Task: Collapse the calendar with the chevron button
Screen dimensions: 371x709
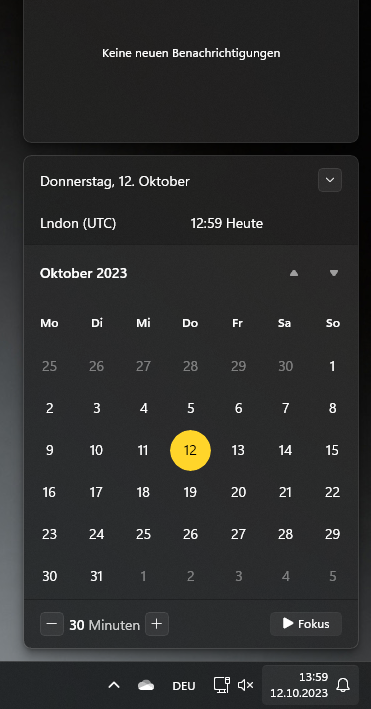Action: [x=330, y=180]
